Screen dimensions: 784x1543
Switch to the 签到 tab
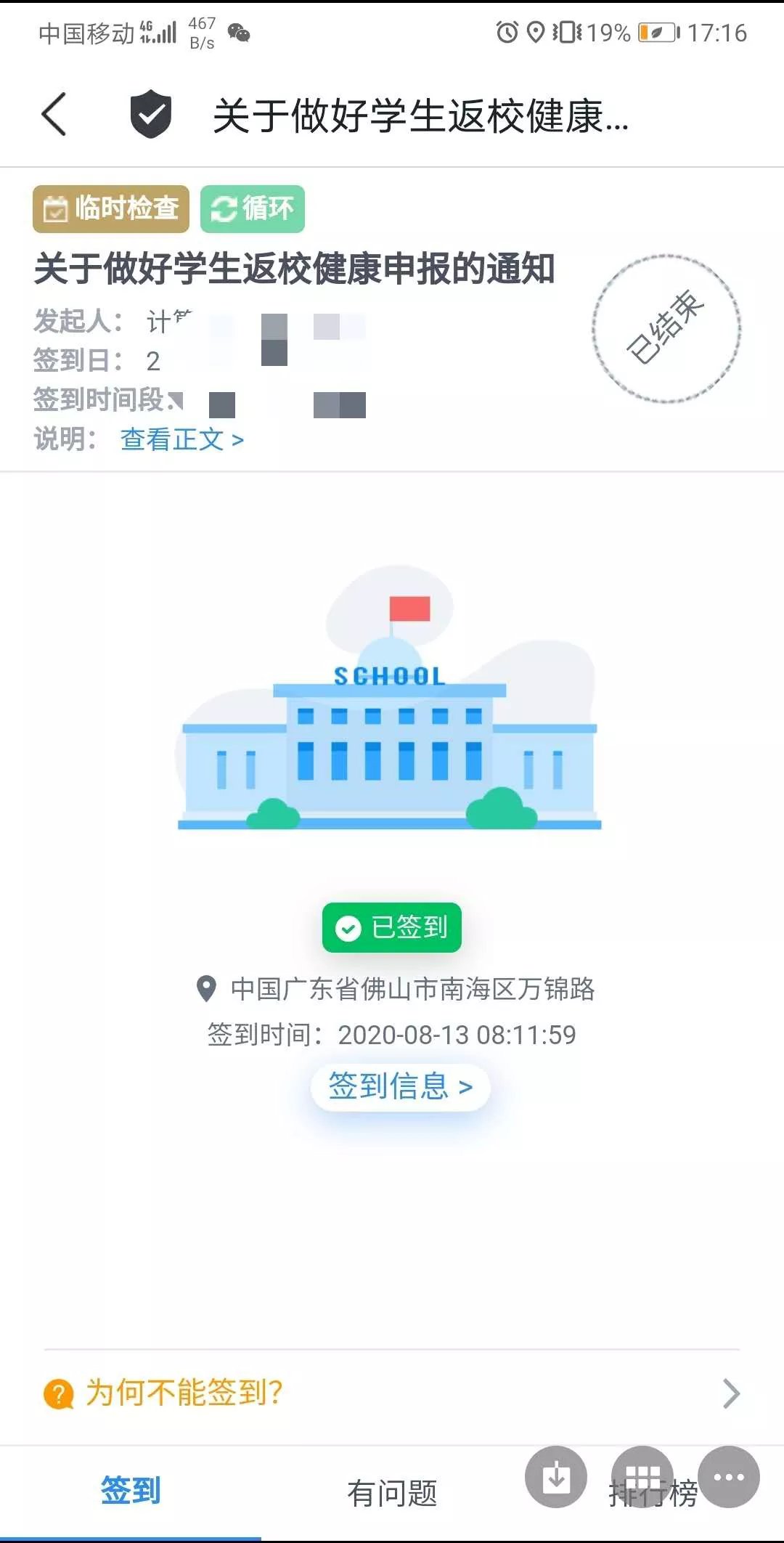pyautogui.click(x=131, y=1491)
